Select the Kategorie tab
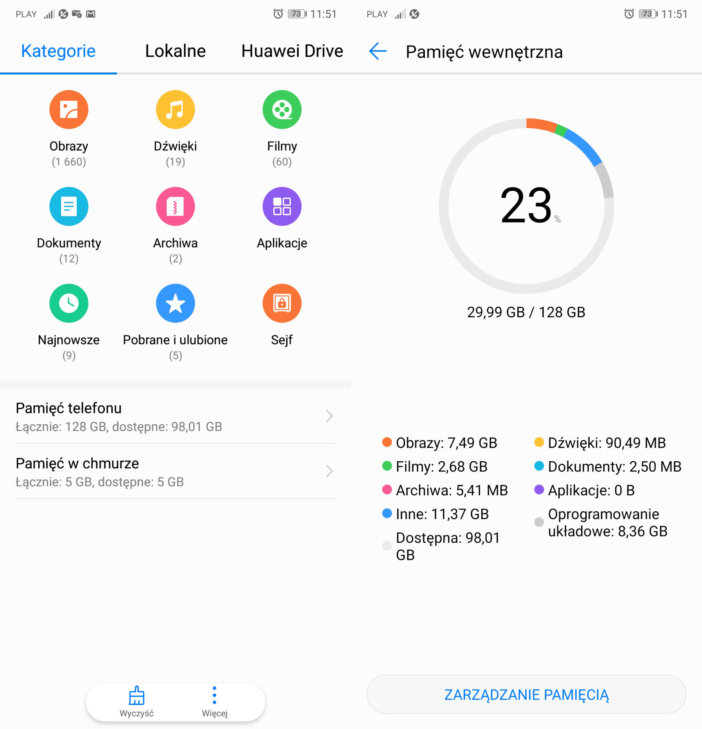The image size is (702, 729). point(58,51)
